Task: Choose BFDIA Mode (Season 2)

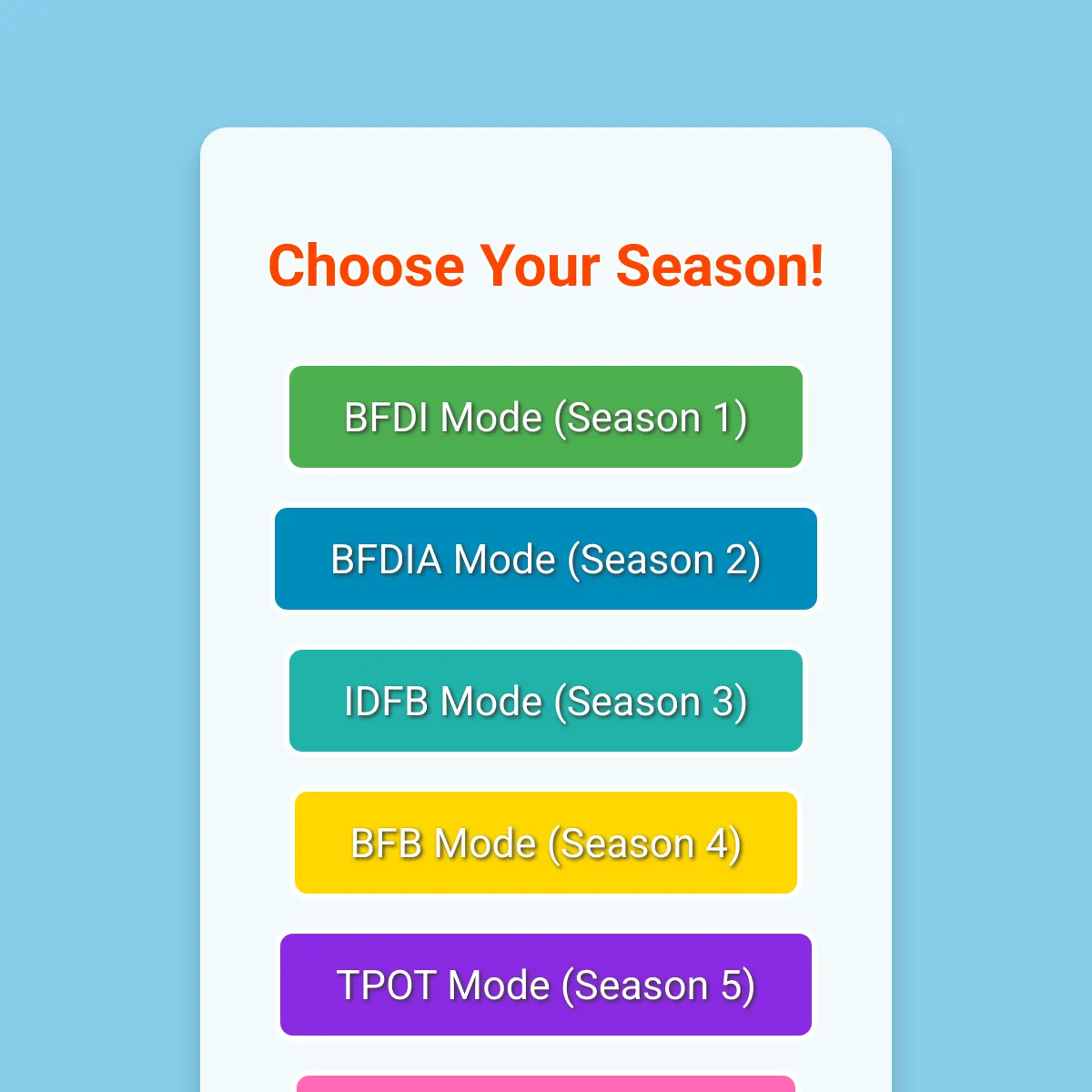Action: coord(546,559)
